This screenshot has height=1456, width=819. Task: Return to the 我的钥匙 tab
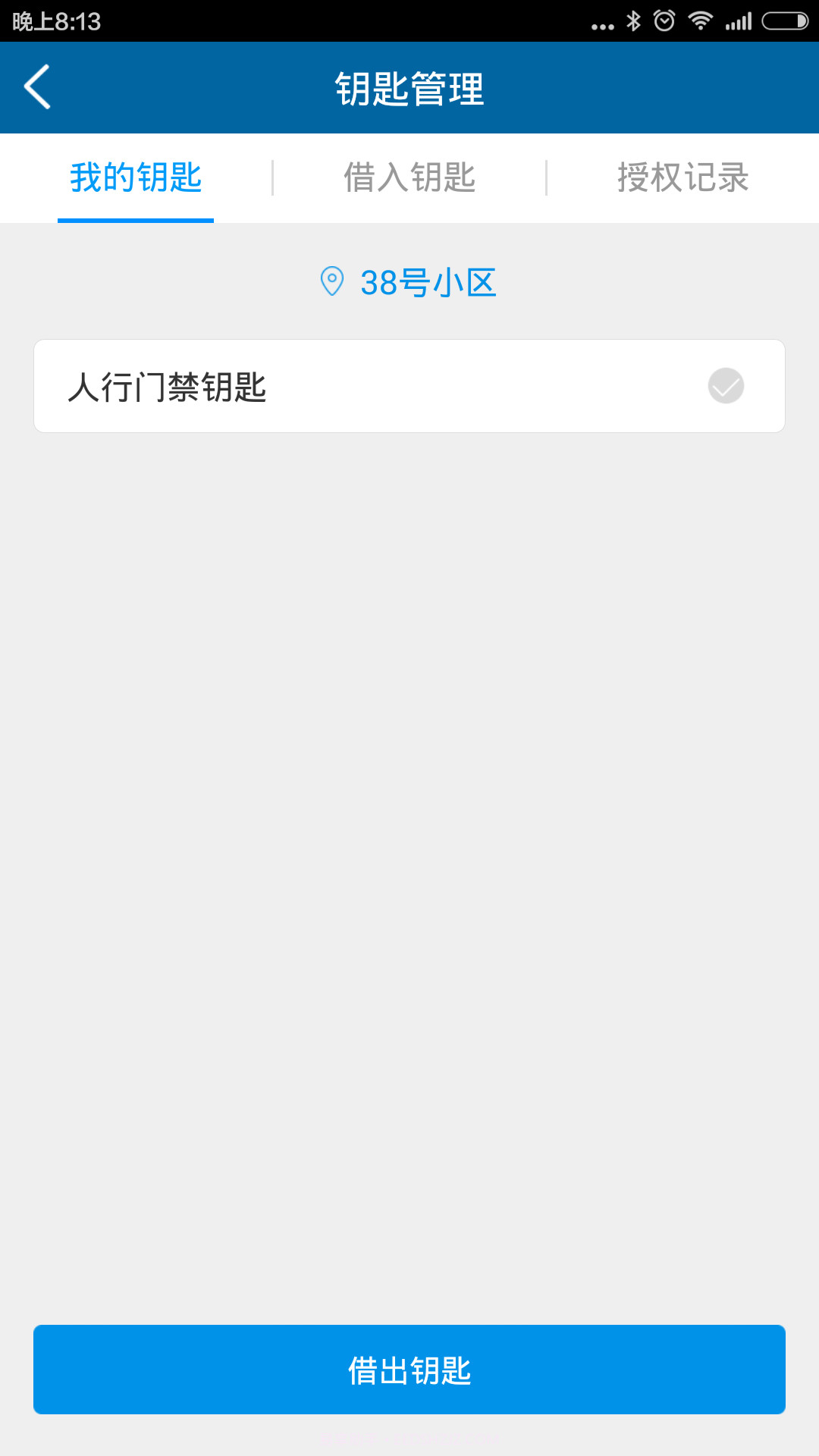(135, 177)
